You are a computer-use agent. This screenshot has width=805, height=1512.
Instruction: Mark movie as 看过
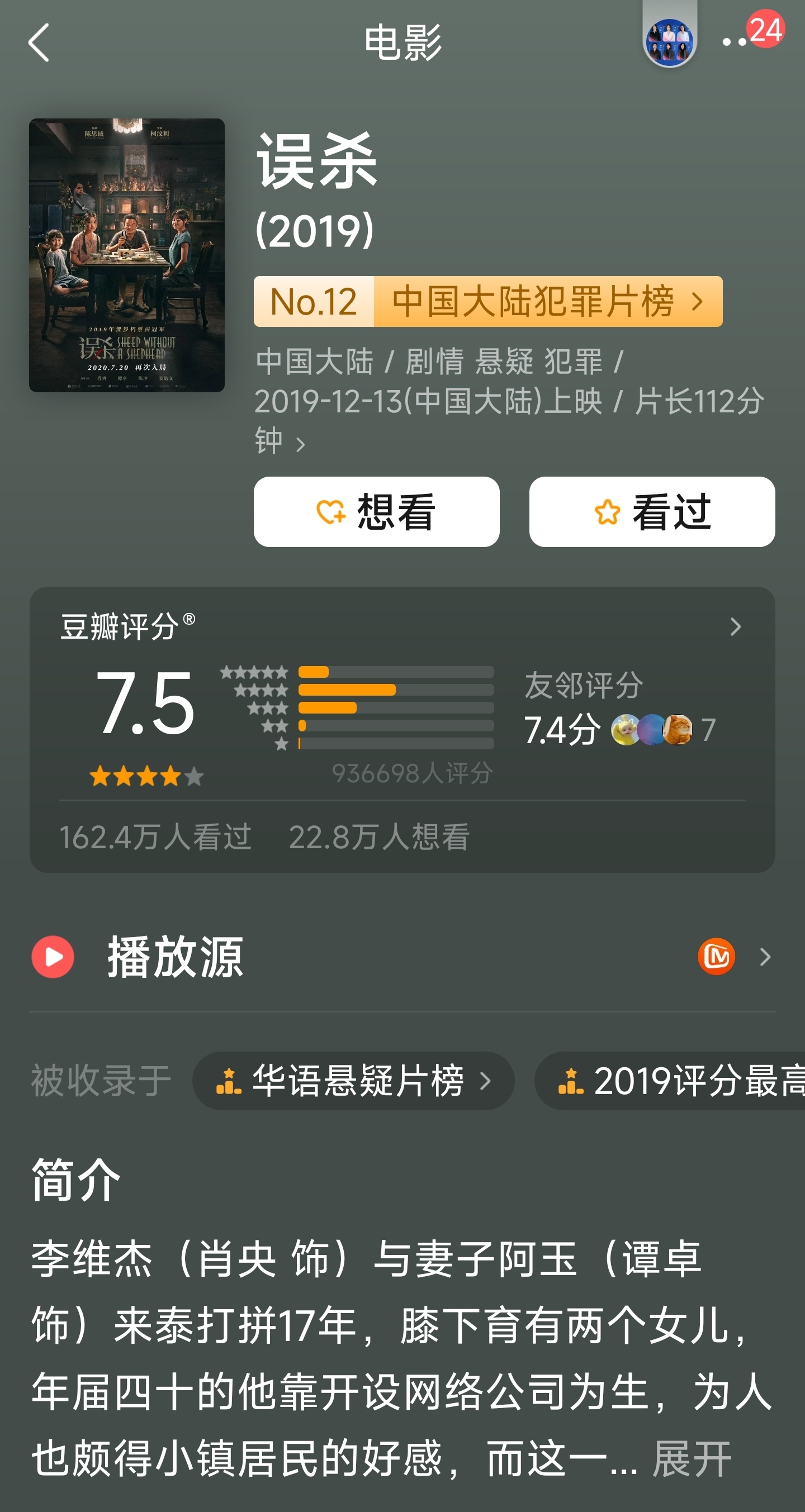[652, 512]
